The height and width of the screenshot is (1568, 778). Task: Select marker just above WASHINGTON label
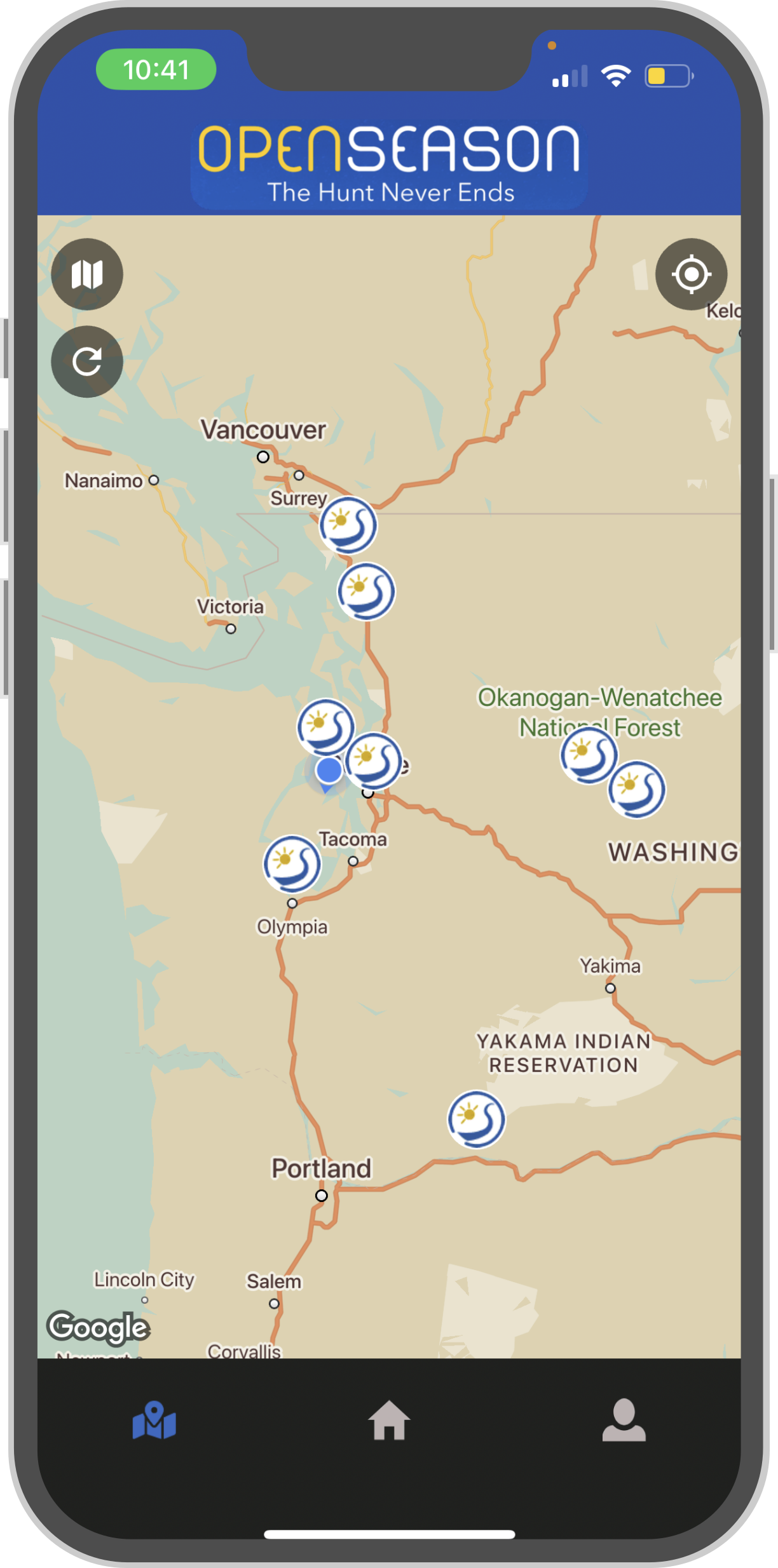637,790
